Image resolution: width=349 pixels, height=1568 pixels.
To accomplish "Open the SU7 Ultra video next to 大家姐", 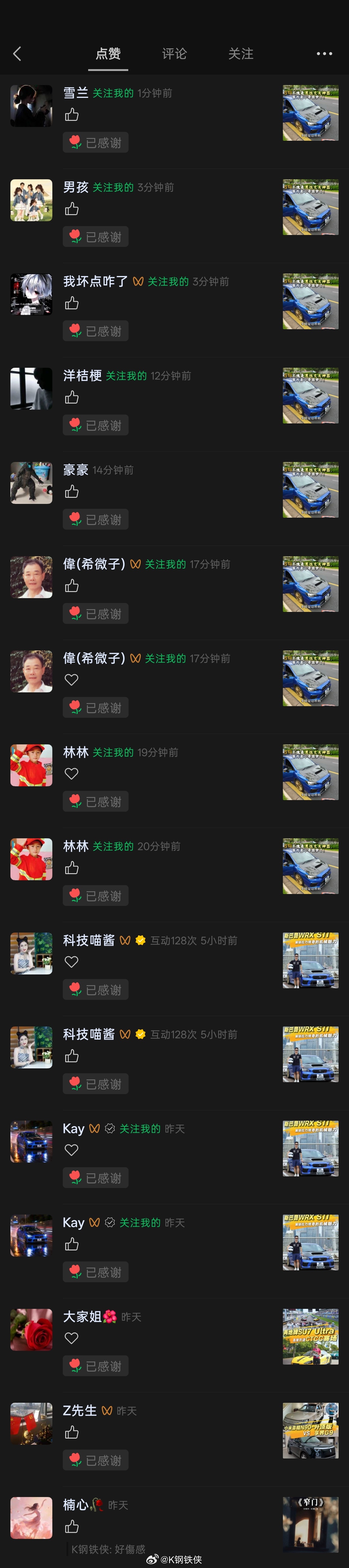I will [x=310, y=1337].
